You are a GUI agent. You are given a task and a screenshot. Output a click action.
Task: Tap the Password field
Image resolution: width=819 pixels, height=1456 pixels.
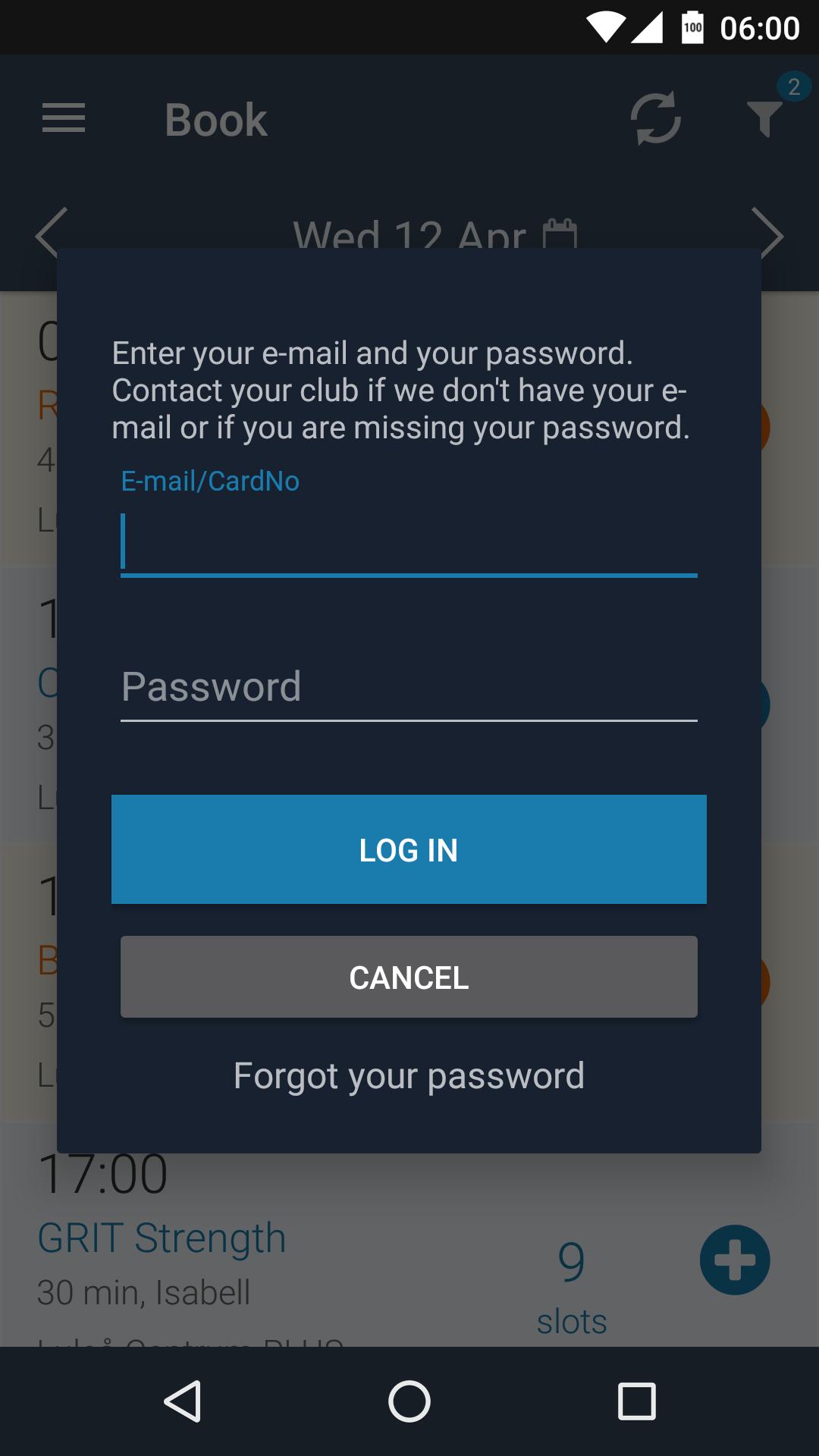point(409,687)
